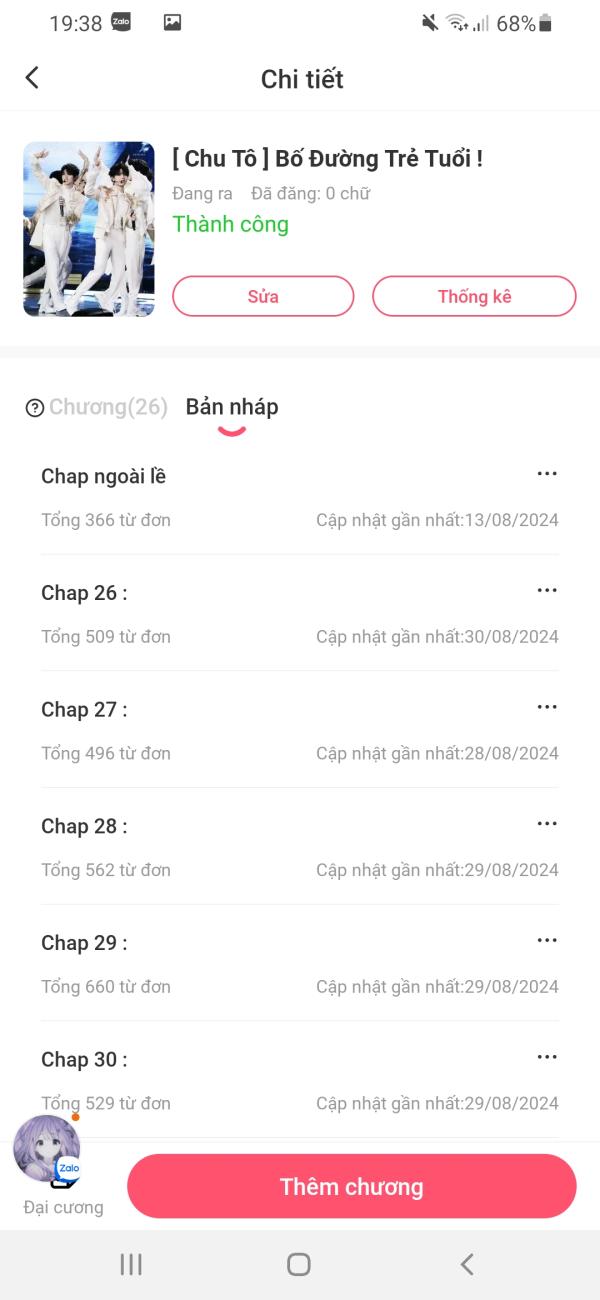Add a chapter with Thêm chương

click(352, 1186)
